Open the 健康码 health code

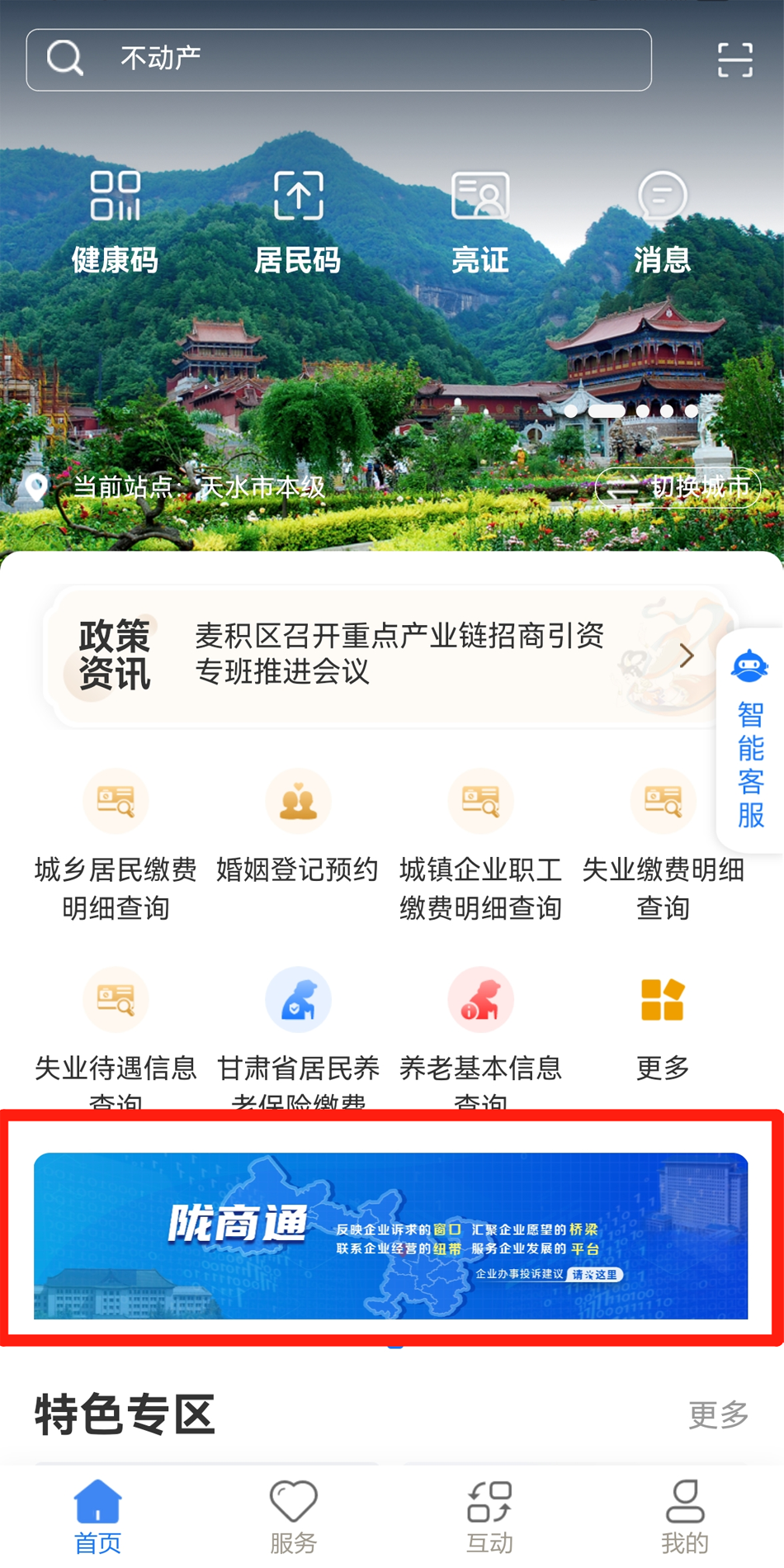click(x=116, y=219)
